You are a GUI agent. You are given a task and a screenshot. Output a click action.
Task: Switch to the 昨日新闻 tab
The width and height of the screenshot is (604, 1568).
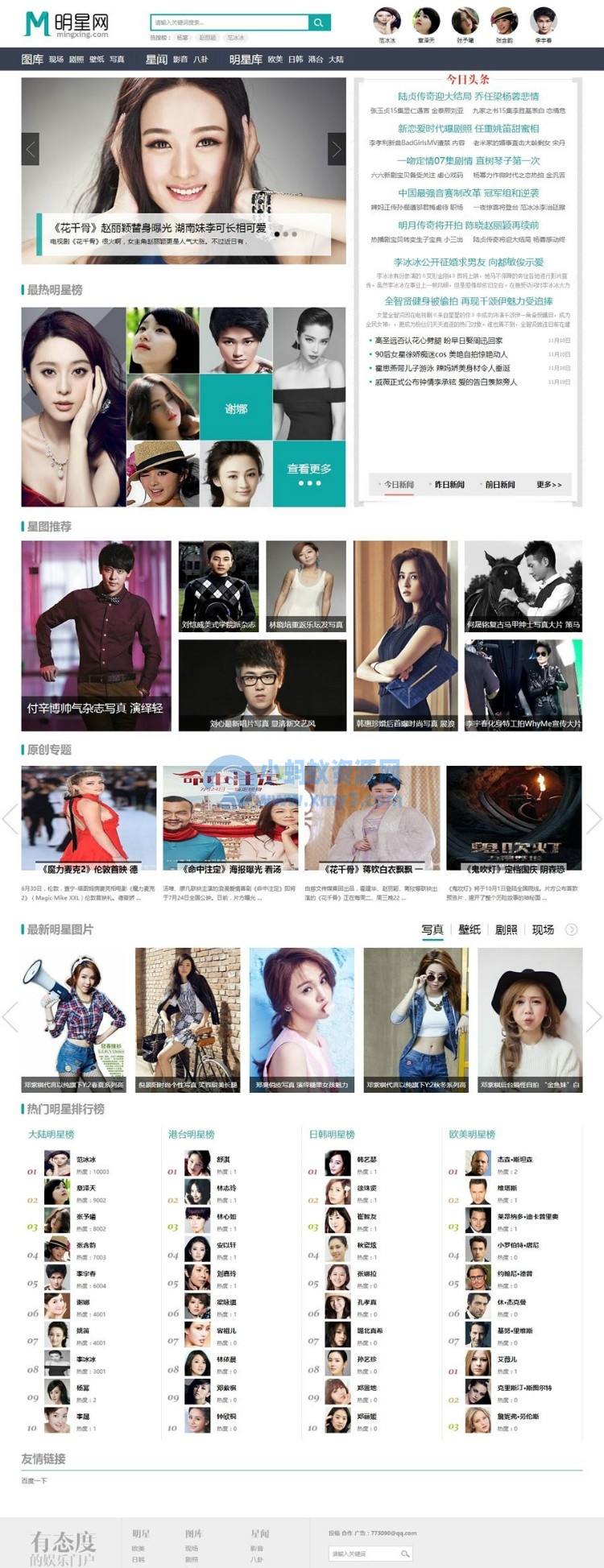(449, 484)
